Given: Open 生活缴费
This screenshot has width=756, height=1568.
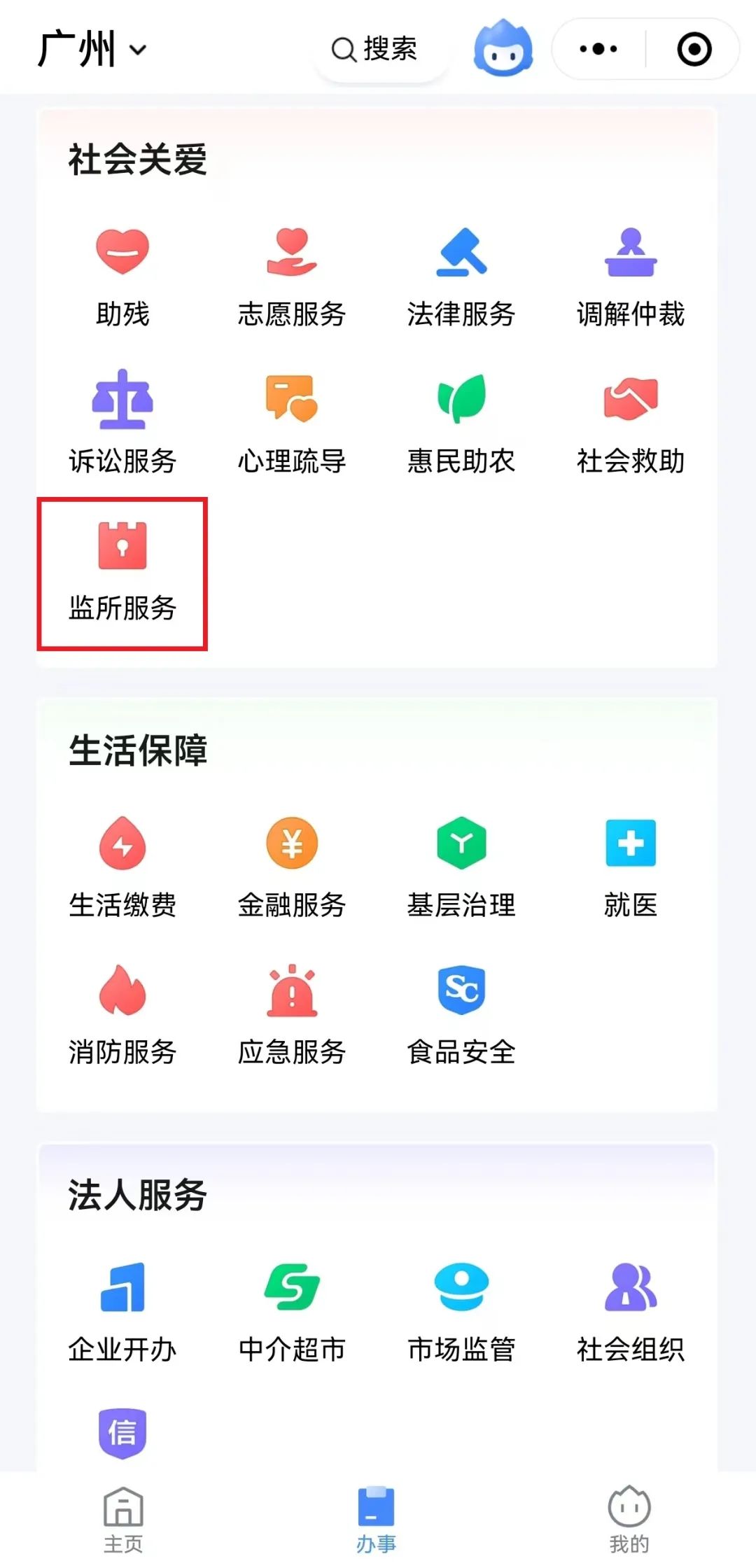Looking at the screenshot, I should 122,869.
